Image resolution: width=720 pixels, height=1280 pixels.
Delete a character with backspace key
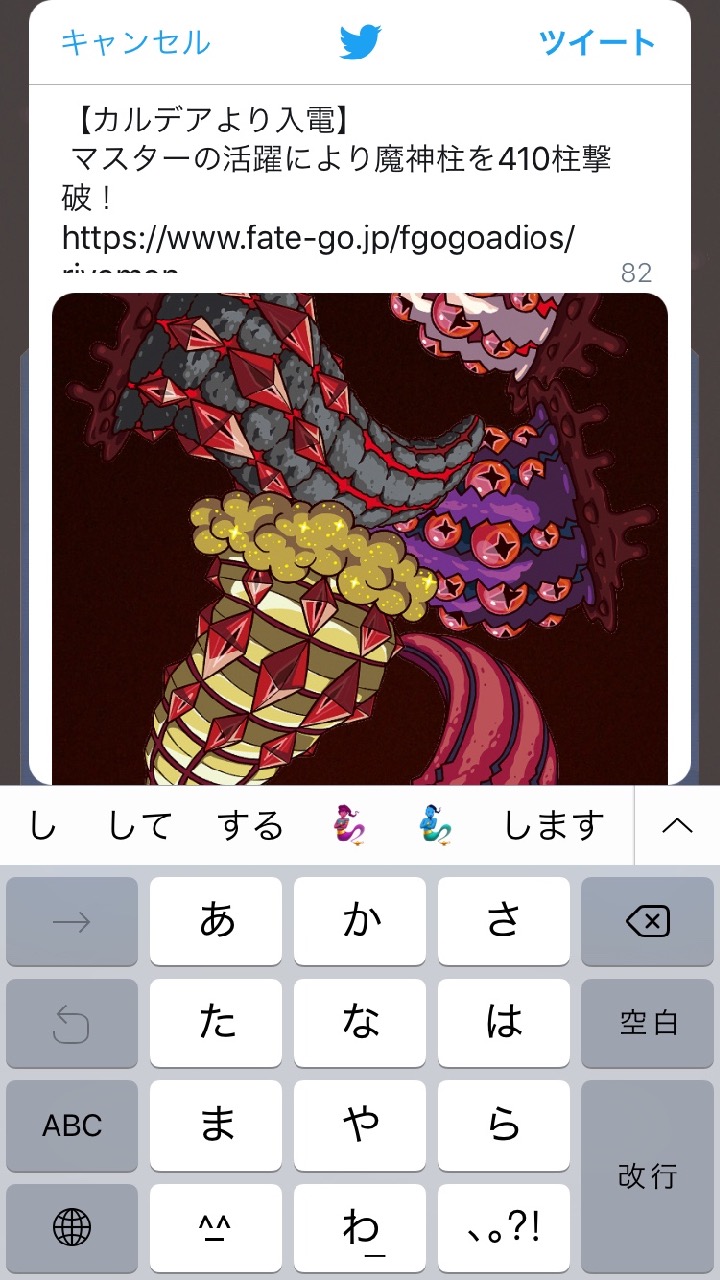(x=647, y=921)
